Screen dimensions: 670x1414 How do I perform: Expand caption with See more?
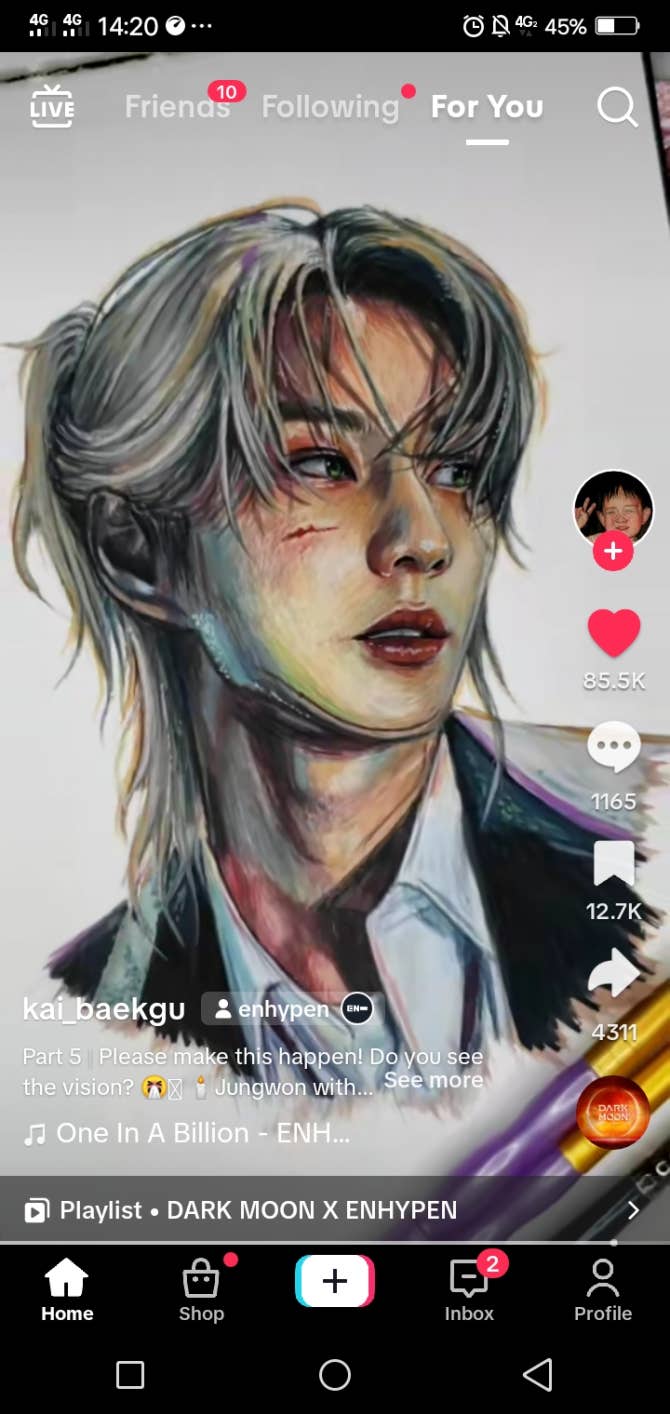433,1080
